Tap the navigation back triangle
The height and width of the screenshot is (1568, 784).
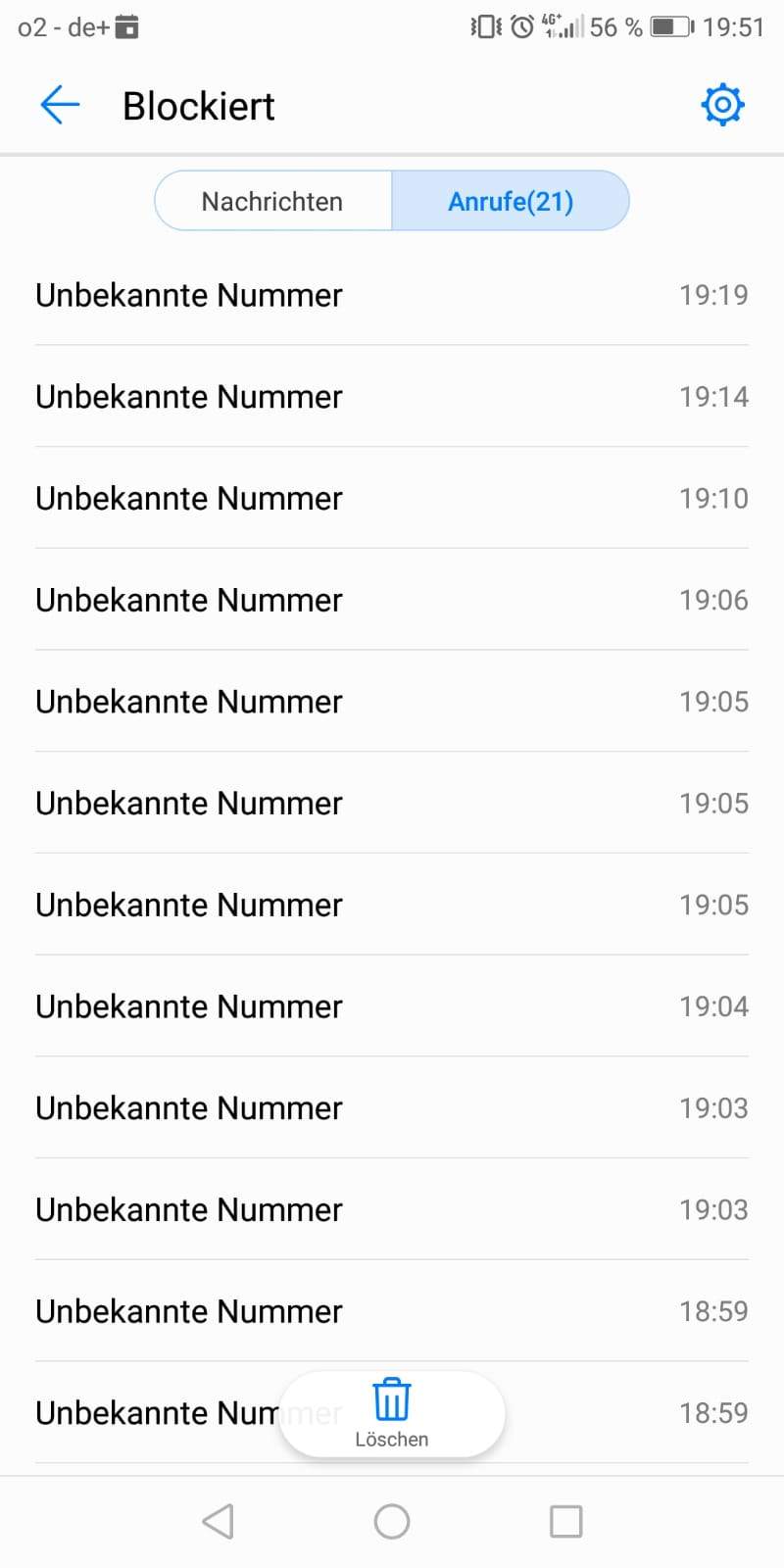point(218,1521)
